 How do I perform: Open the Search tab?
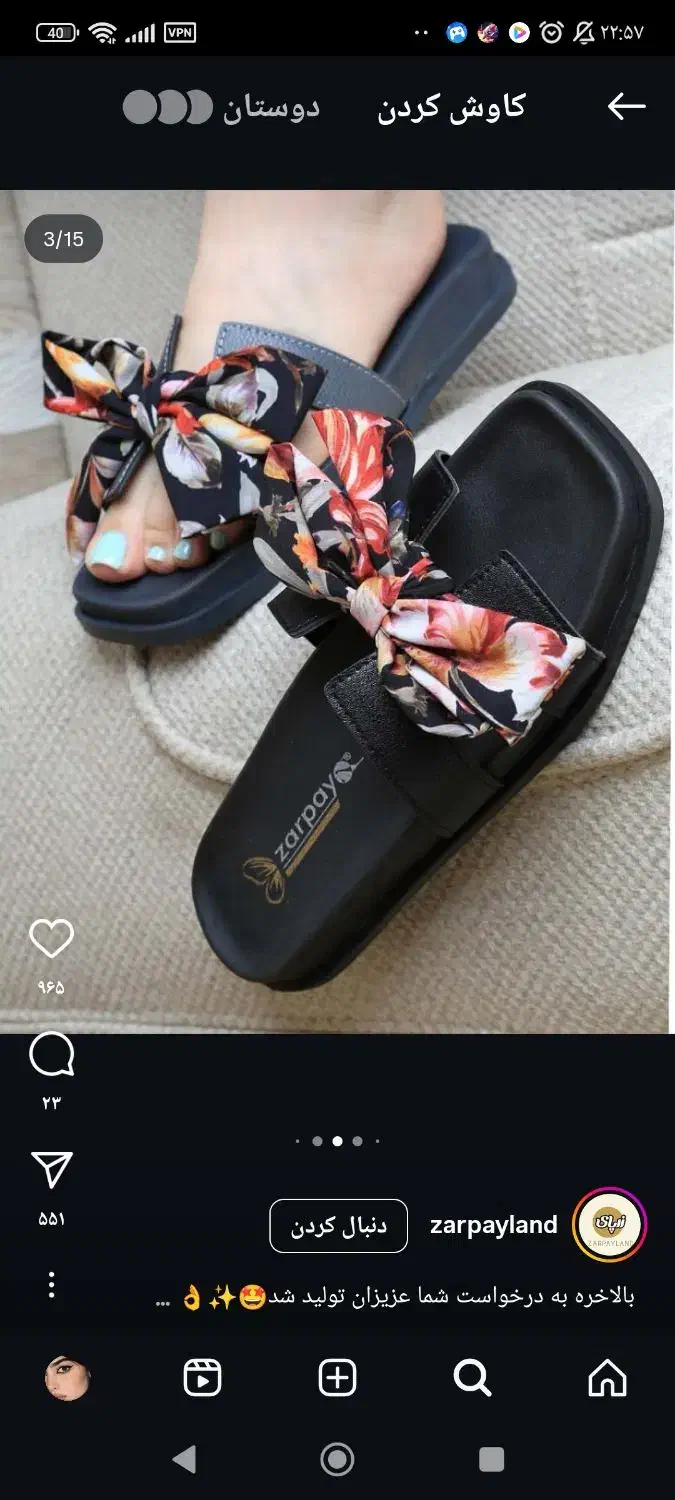(472, 1379)
